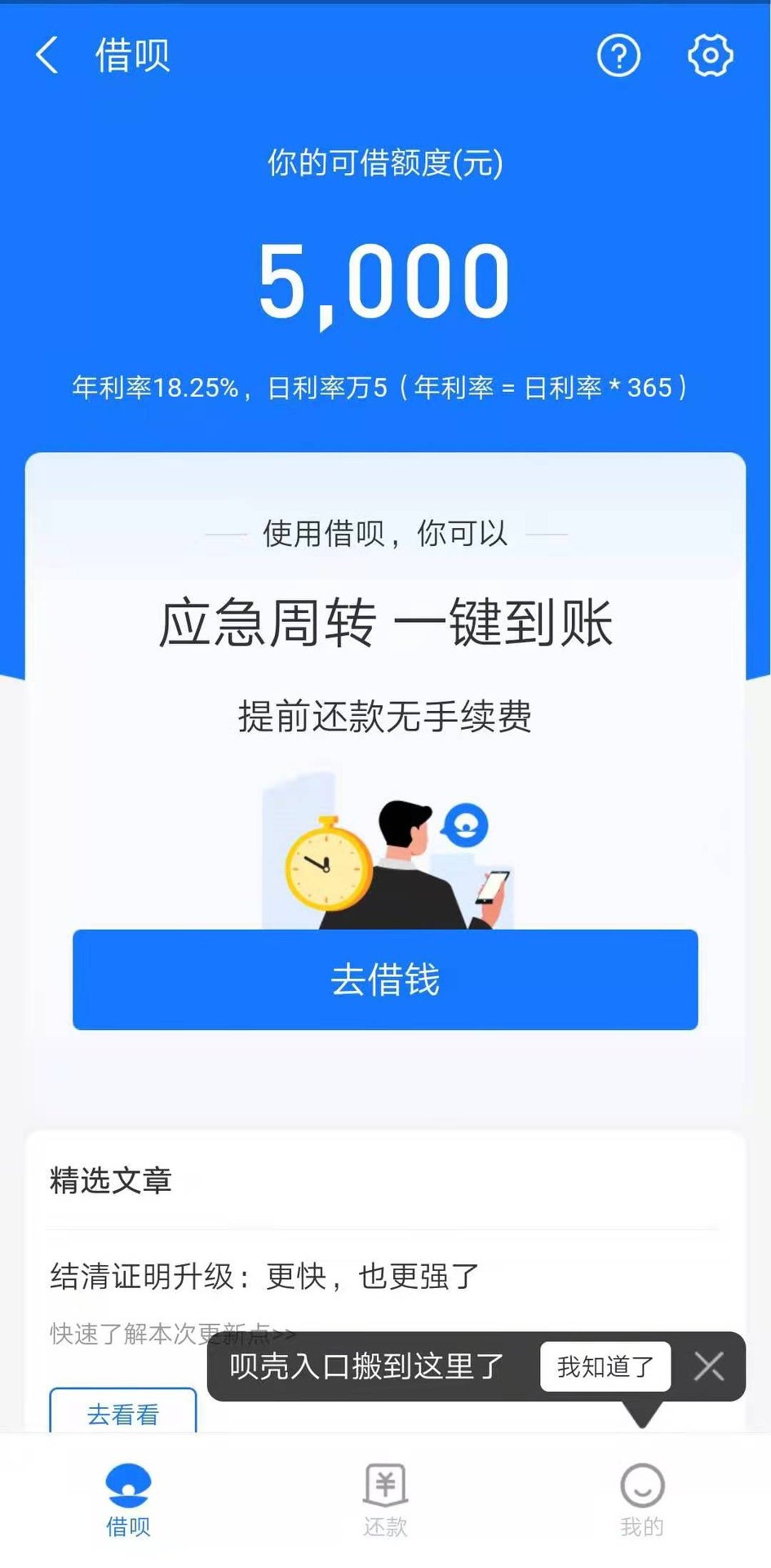Switch to the 还款 tab
This screenshot has width=771, height=1568.
(385, 1499)
